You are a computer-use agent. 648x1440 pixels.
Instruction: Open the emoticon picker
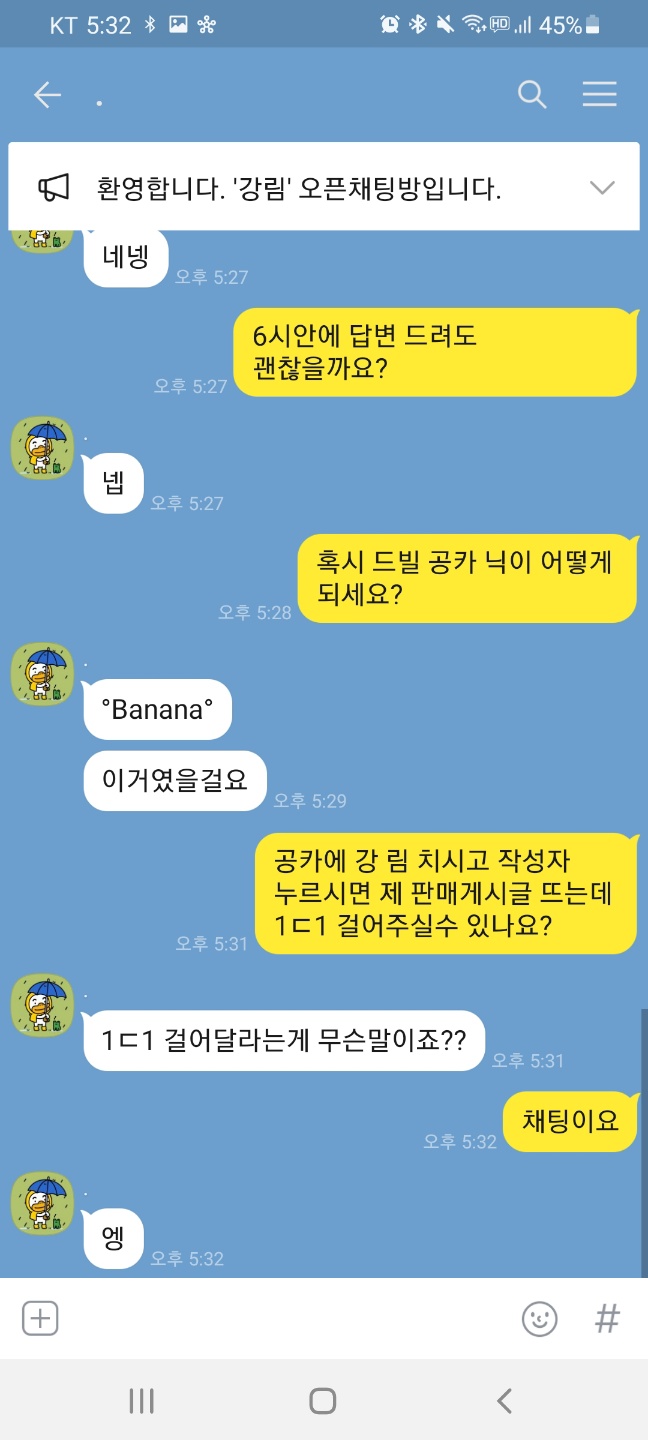(x=539, y=1318)
